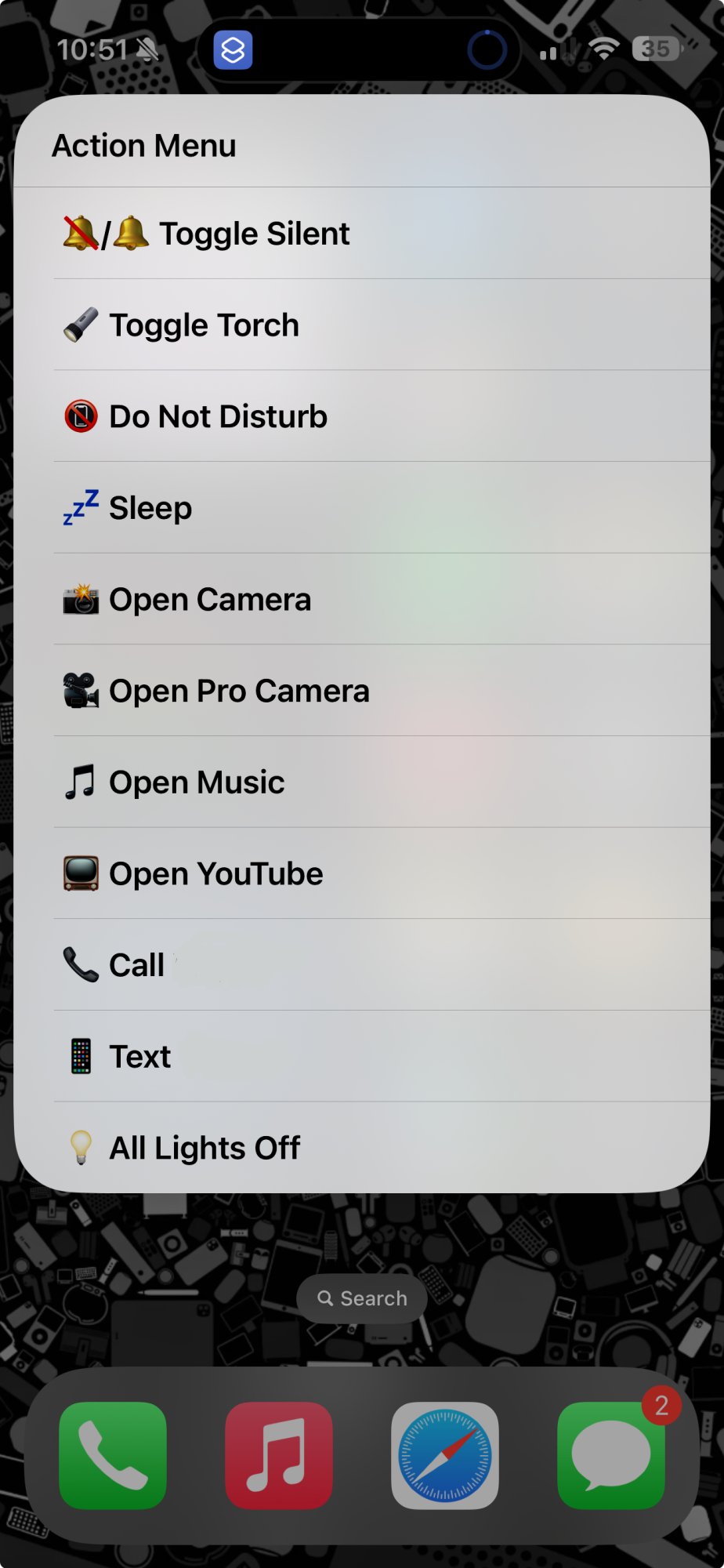
Task: Open the Phone app in dock
Action: pyautogui.click(x=113, y=1455)
